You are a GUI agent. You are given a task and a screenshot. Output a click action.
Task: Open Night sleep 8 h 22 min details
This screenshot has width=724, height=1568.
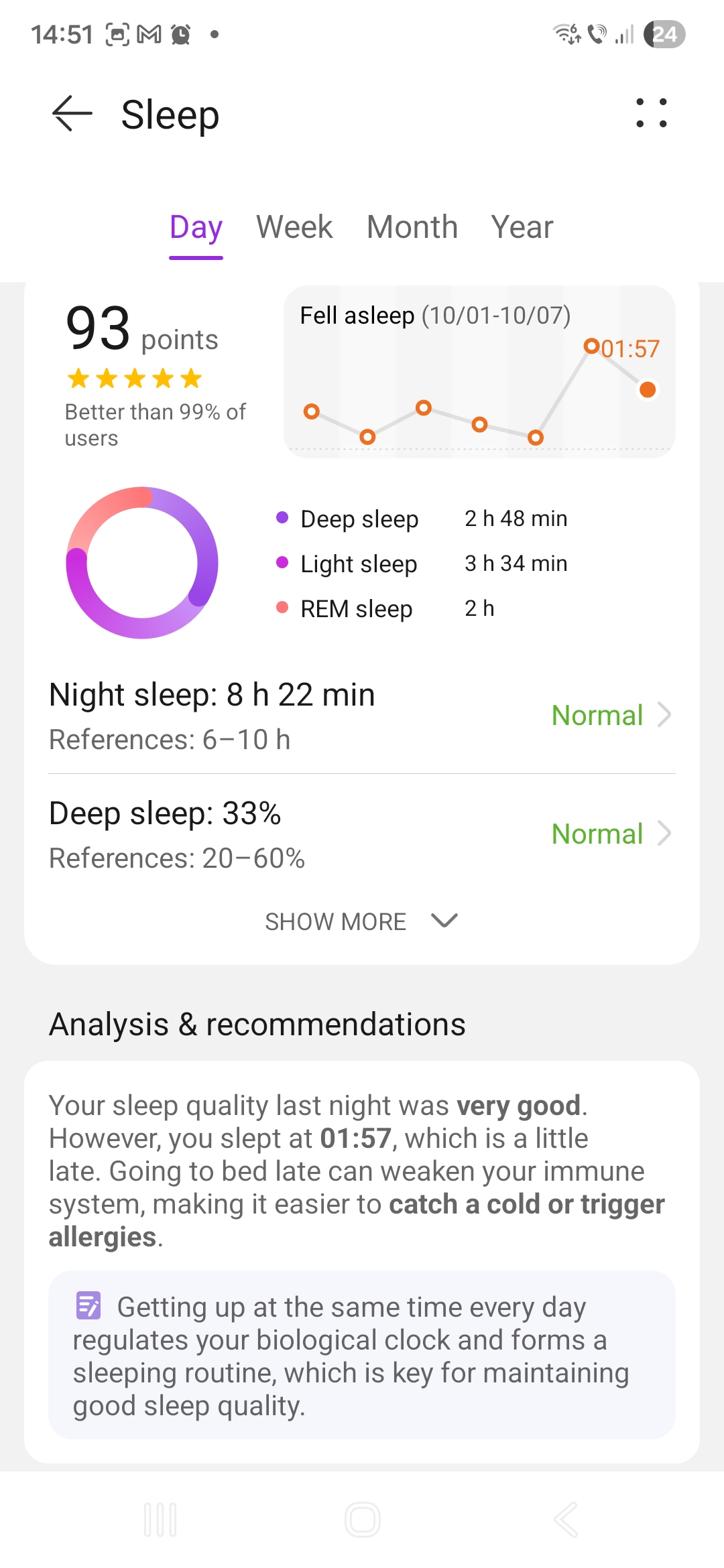(x=362, y=715)
